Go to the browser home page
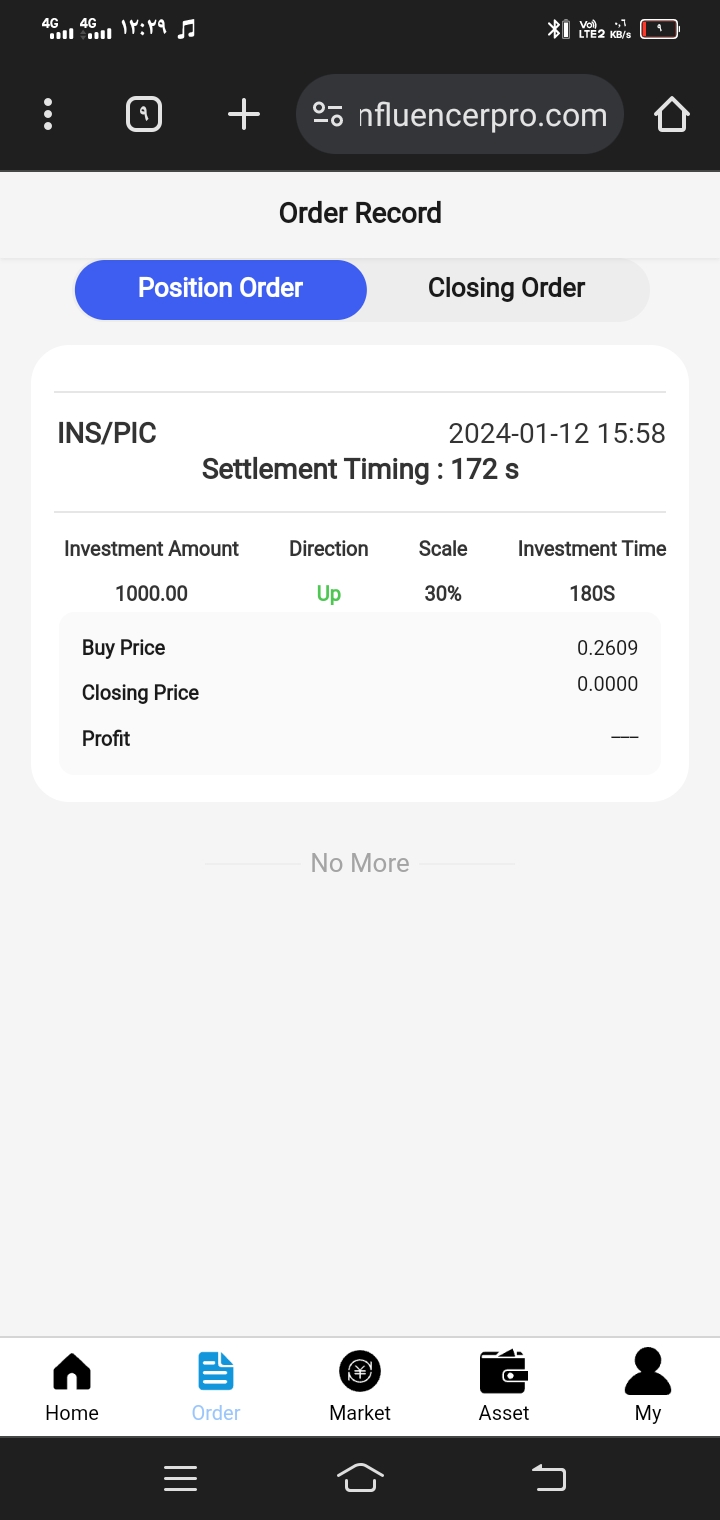Viewport: 720px width, 1520px height. pyautogui.click(x=672, y=115)
